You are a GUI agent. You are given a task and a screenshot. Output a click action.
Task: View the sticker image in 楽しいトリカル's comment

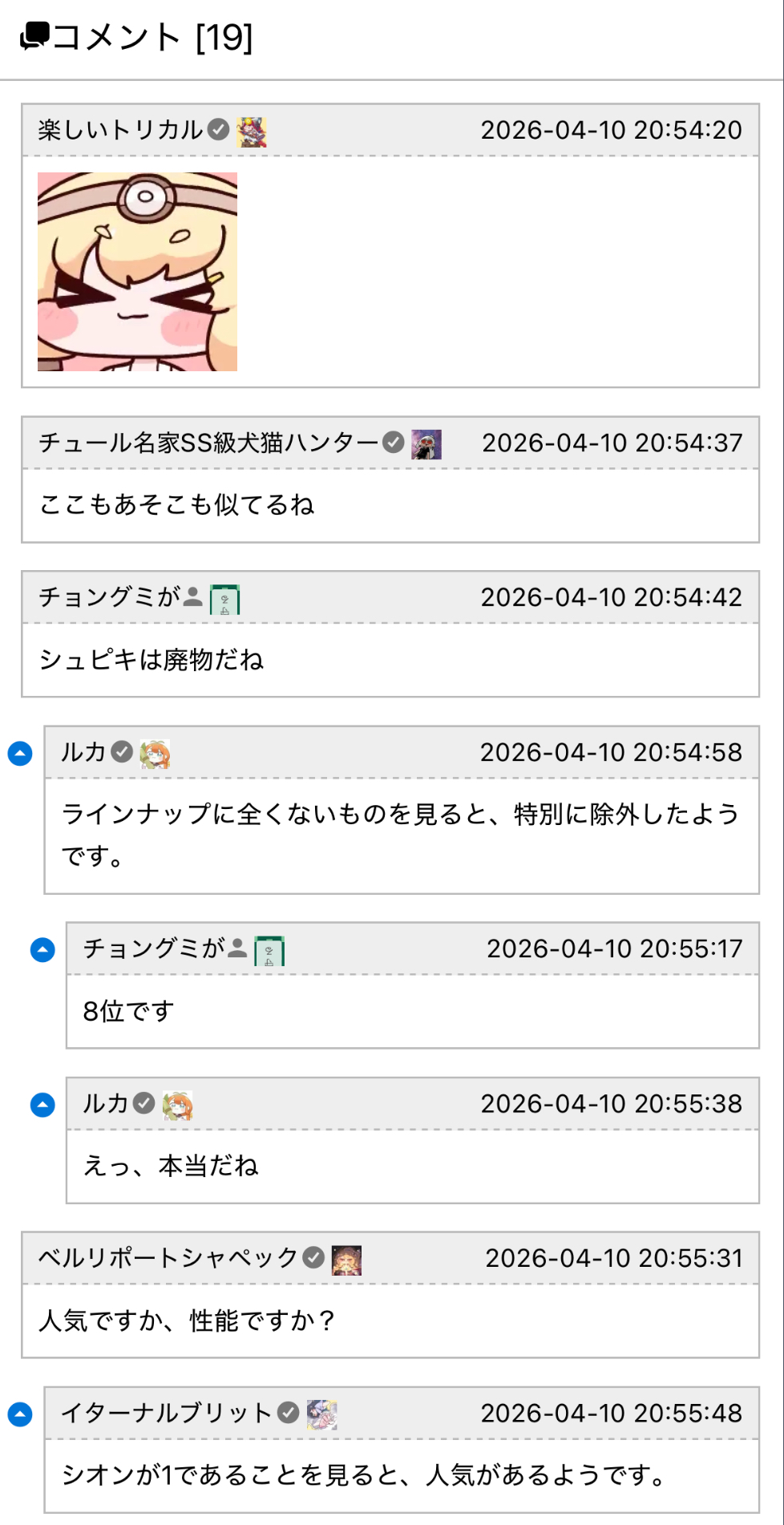pyautogui.click(x=137, y=272)
